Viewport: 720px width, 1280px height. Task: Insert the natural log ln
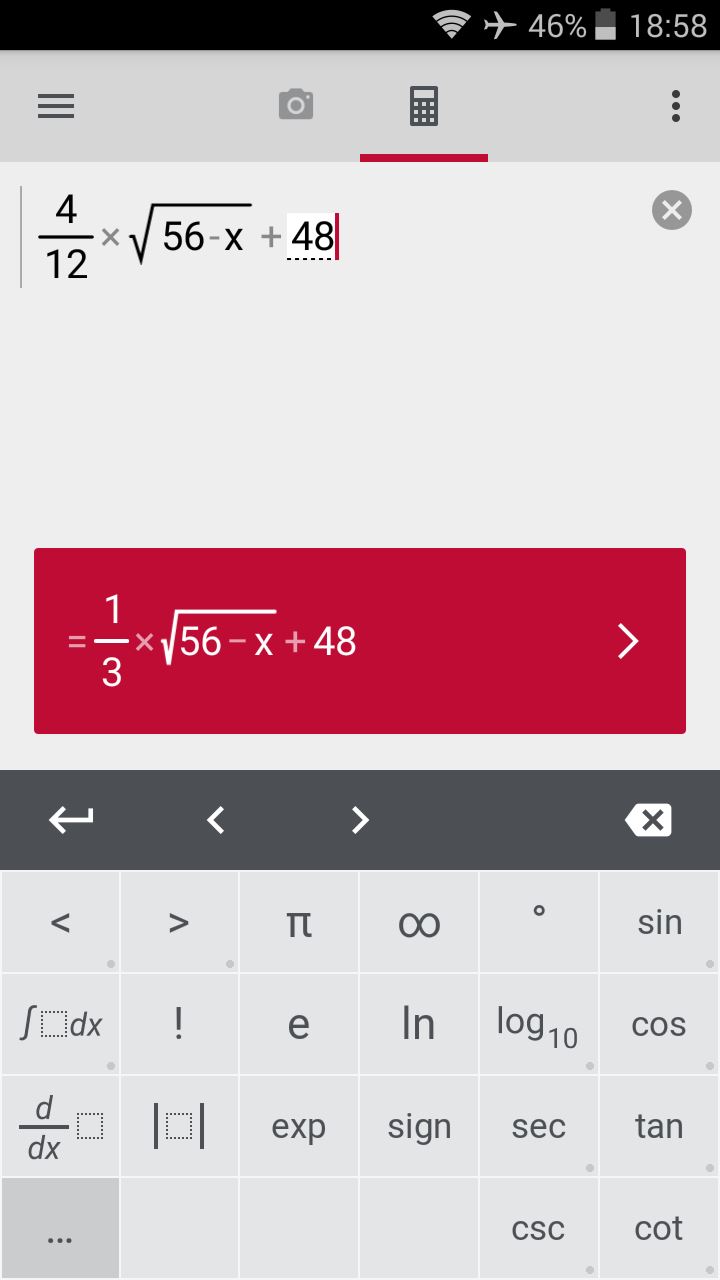pyautogui.click(x=419, y=1024)
